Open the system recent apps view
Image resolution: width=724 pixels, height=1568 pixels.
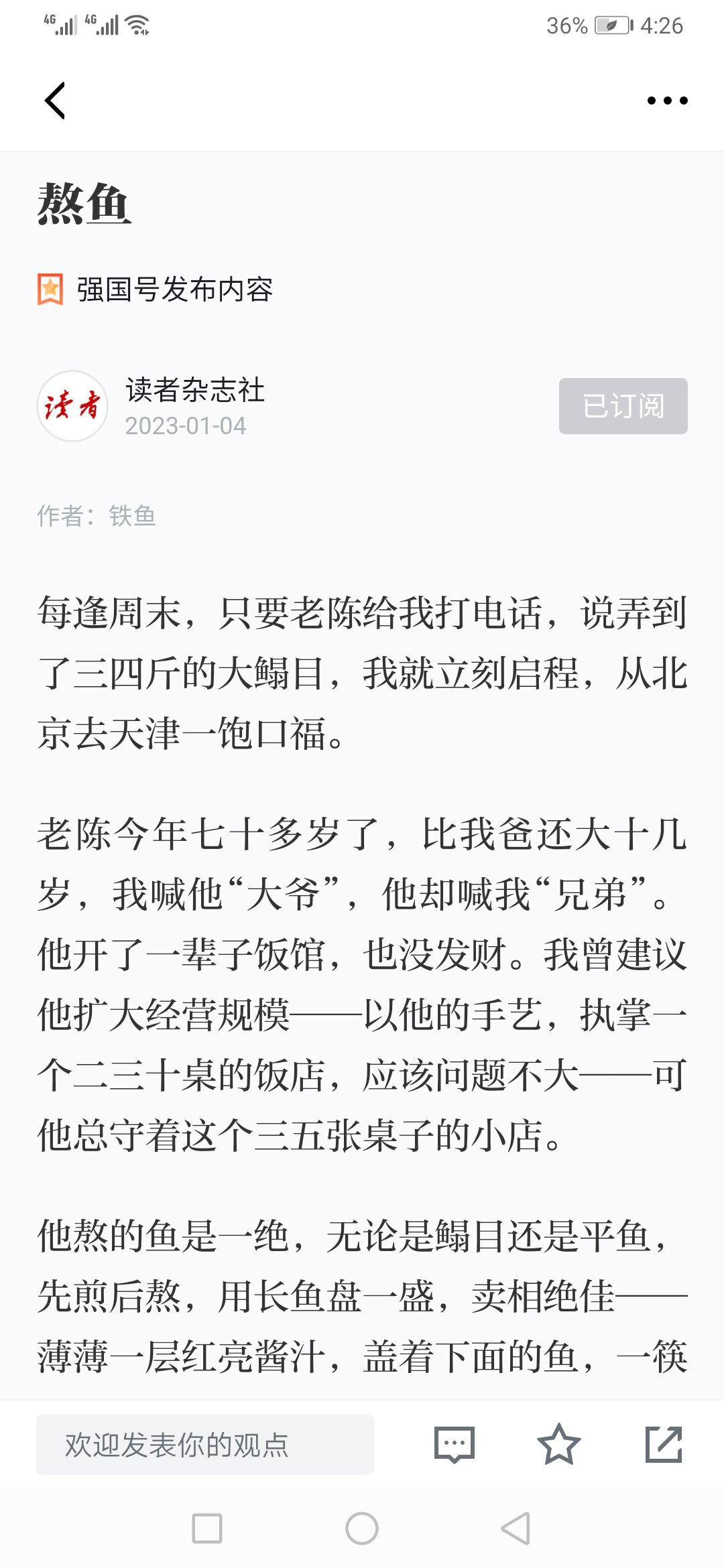pos(207,1528)
